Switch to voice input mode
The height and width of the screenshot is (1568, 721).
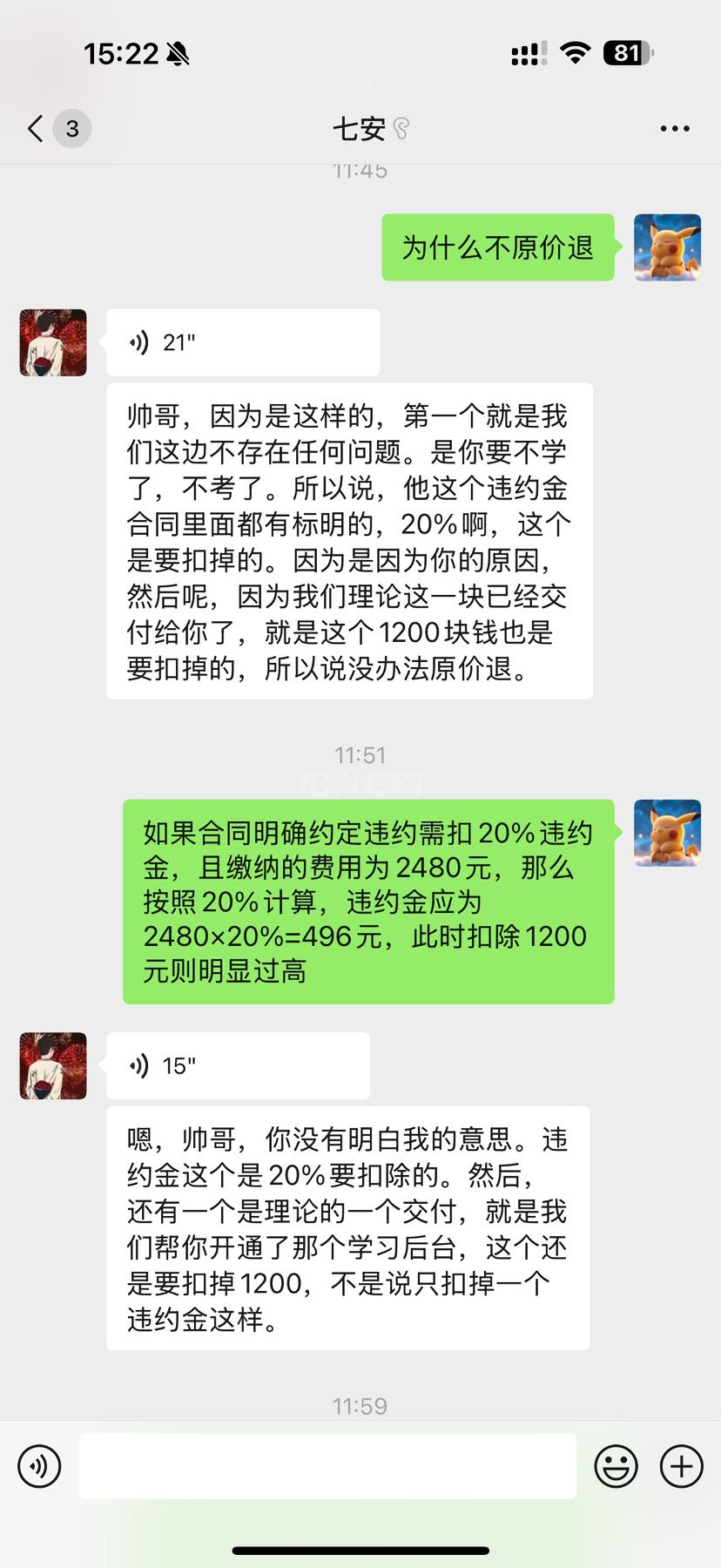click(x=39, y=1466)
